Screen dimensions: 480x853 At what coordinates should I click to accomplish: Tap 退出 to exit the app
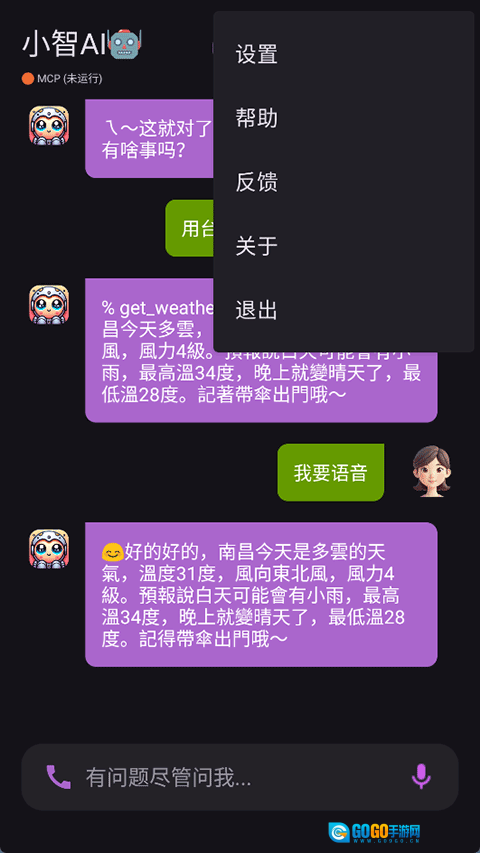(343, 310)
